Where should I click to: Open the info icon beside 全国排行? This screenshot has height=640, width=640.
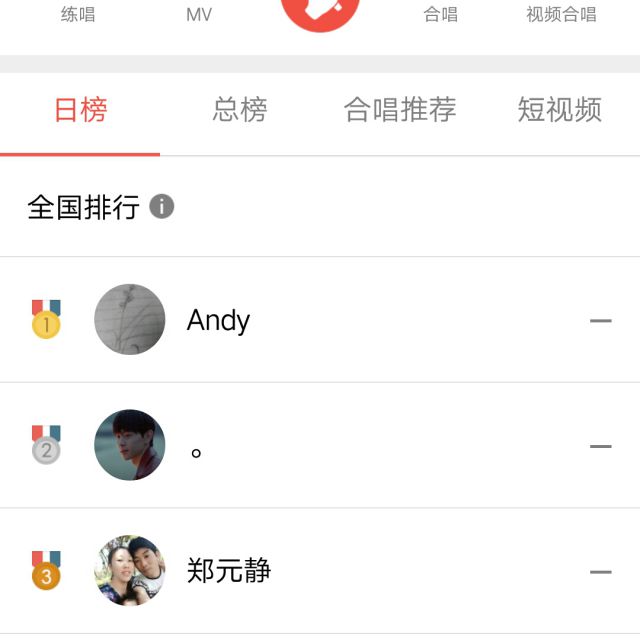coord(162,207)
